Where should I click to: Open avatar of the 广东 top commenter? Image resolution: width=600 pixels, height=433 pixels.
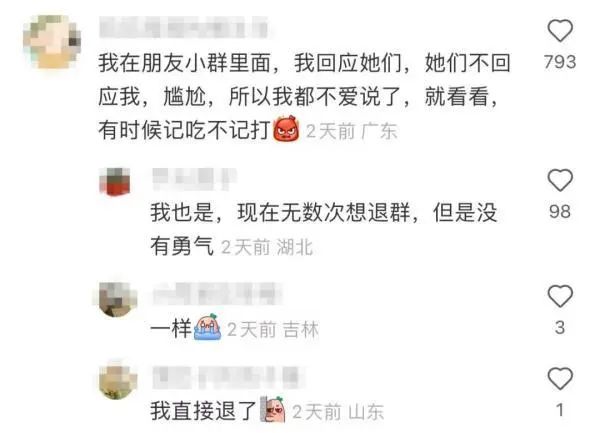click(51, 43)
